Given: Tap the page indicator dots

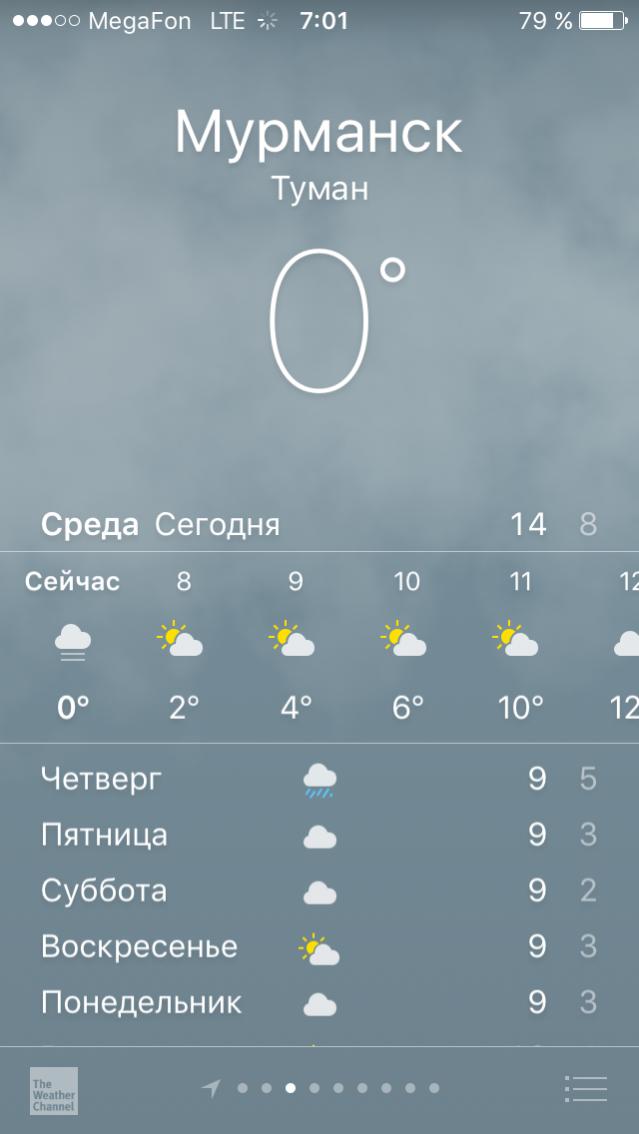Looking at the screenshot, I should pyautogui.click(x=325, y=1088).
